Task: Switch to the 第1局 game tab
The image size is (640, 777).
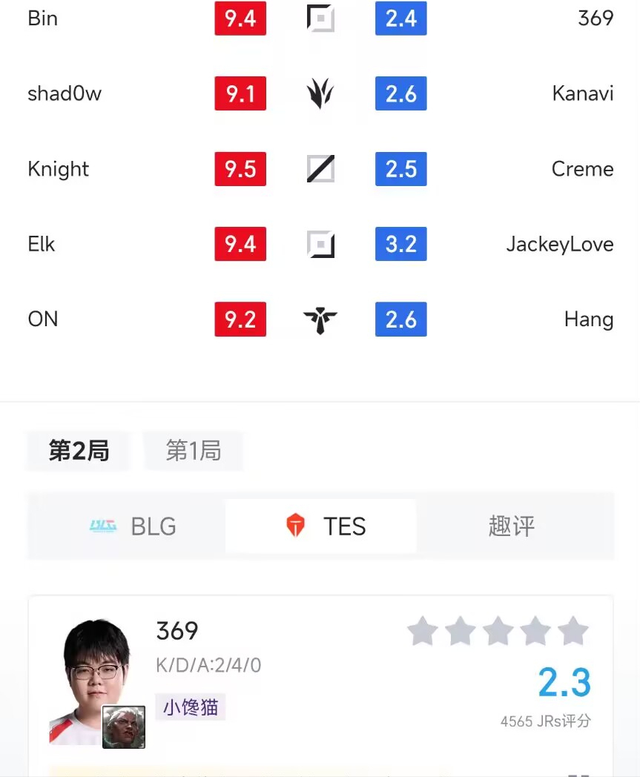Action: 193,451
